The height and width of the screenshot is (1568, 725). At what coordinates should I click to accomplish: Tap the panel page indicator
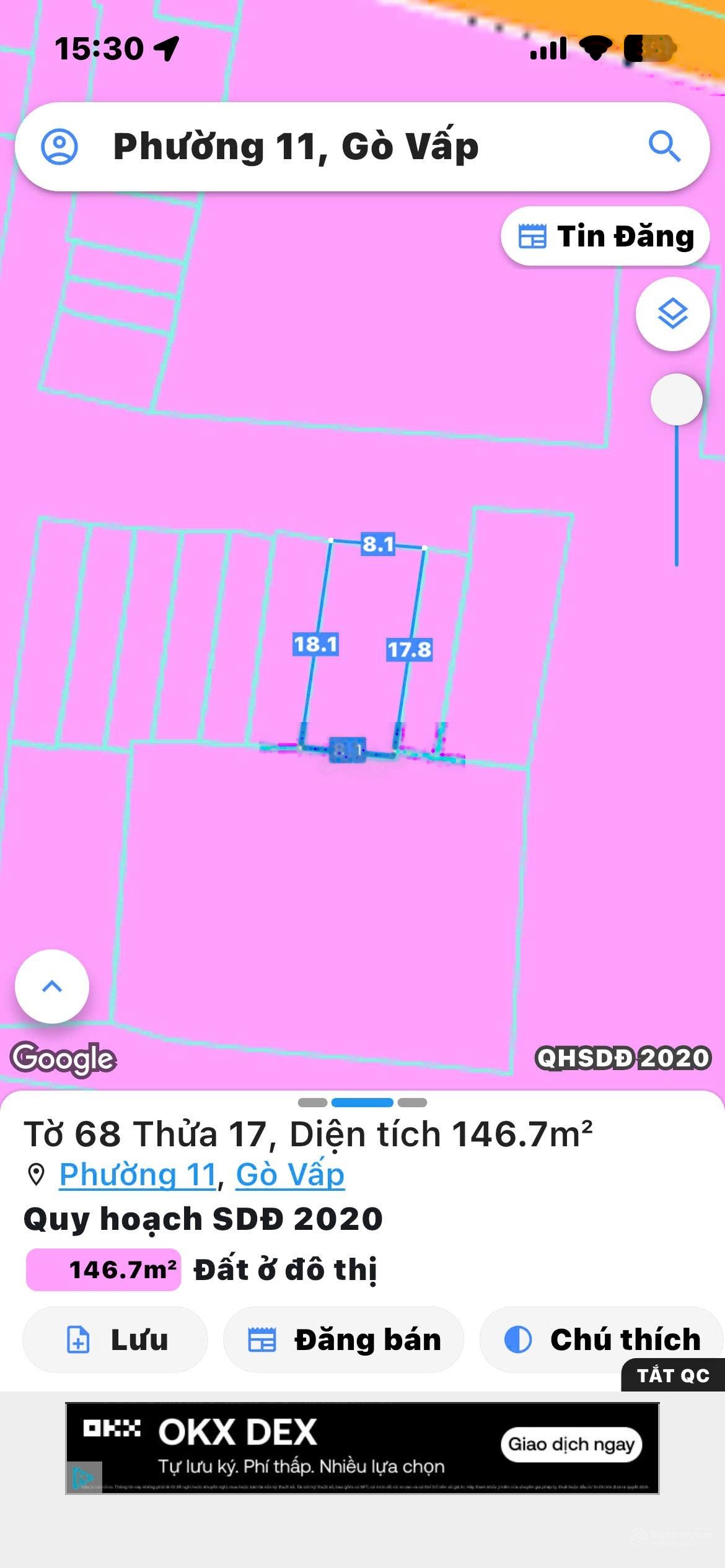(x=362, y=1102)
